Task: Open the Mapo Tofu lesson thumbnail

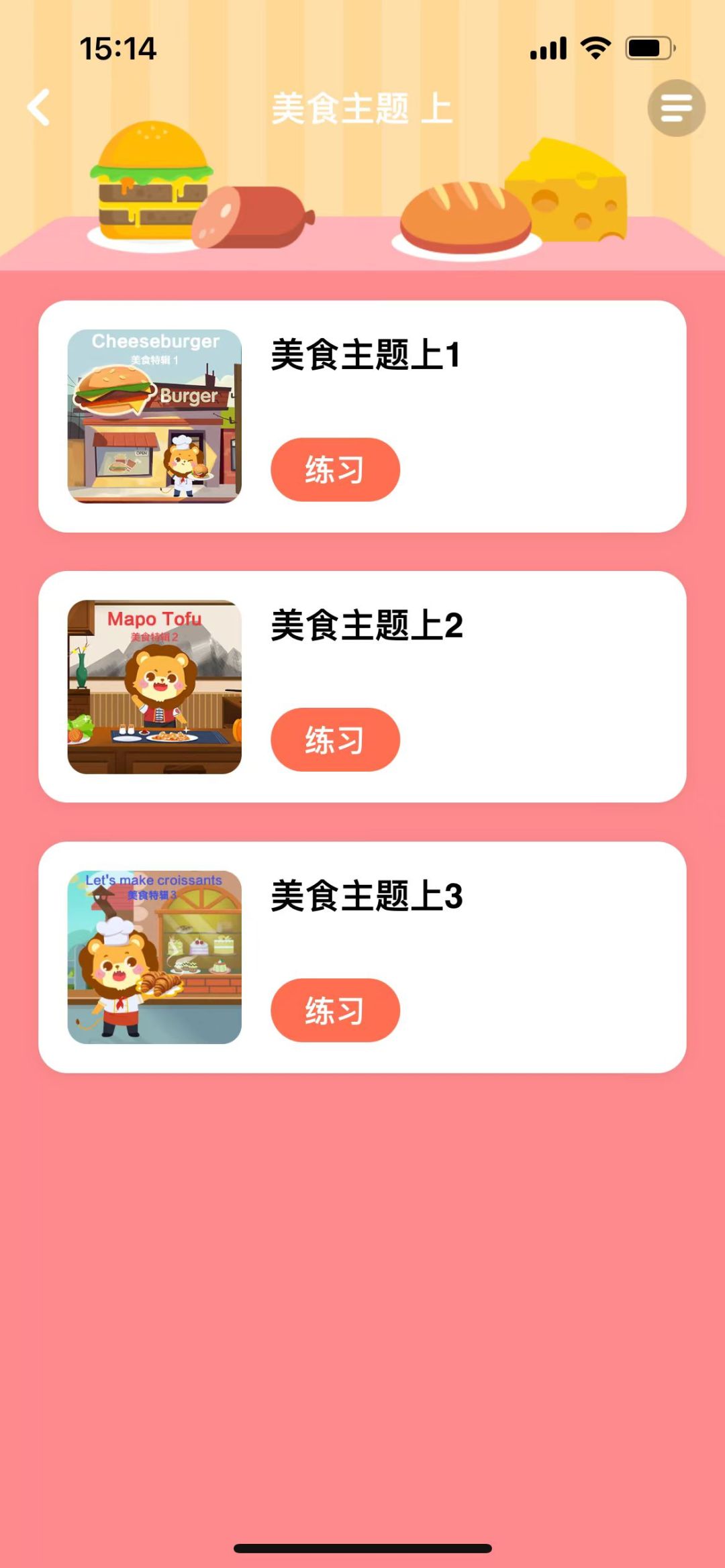Action: [x=154, y=686]
